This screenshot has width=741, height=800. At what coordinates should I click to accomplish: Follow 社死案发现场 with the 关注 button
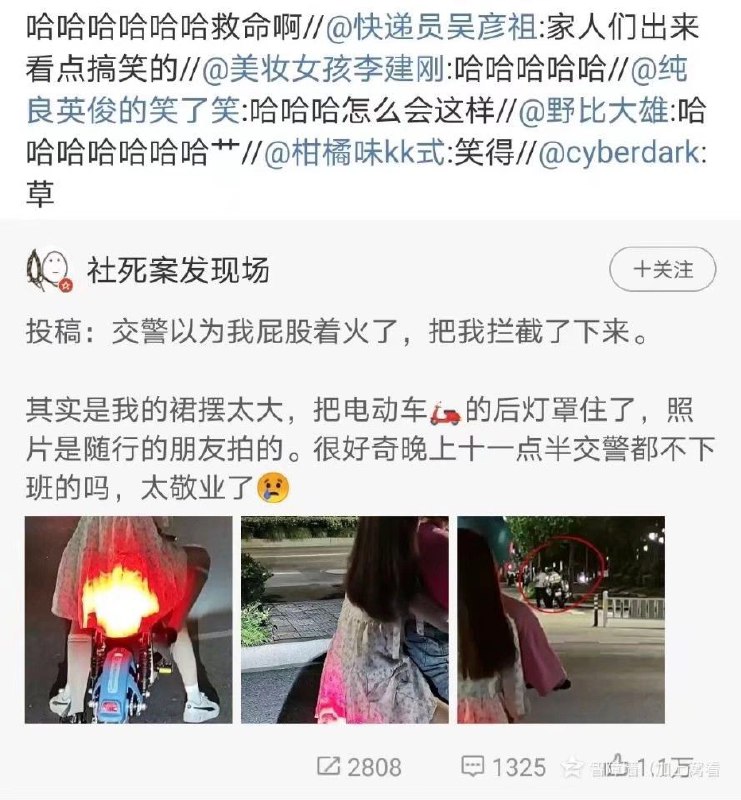(663, 270)
